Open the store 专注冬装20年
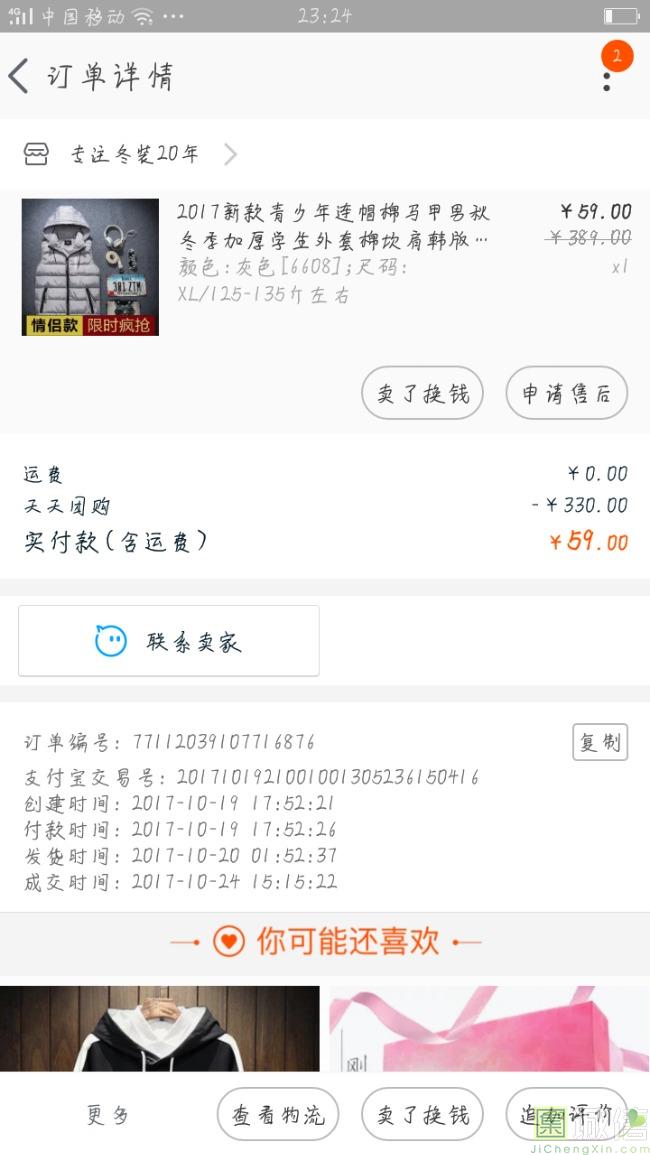The image size is (650, 1155). 134,154
